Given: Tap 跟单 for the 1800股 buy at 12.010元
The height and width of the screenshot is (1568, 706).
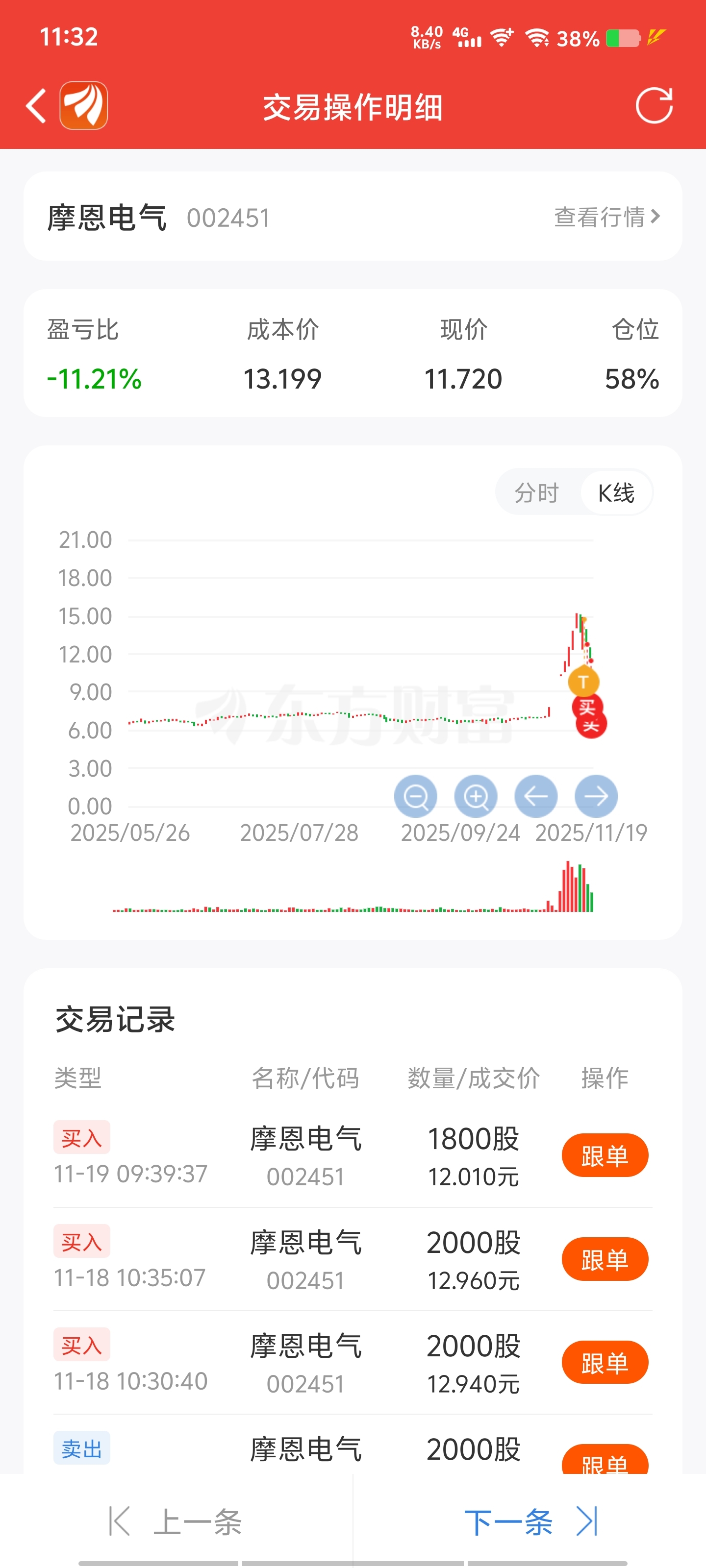Looking at the screenshot, I should point(605,1155).
